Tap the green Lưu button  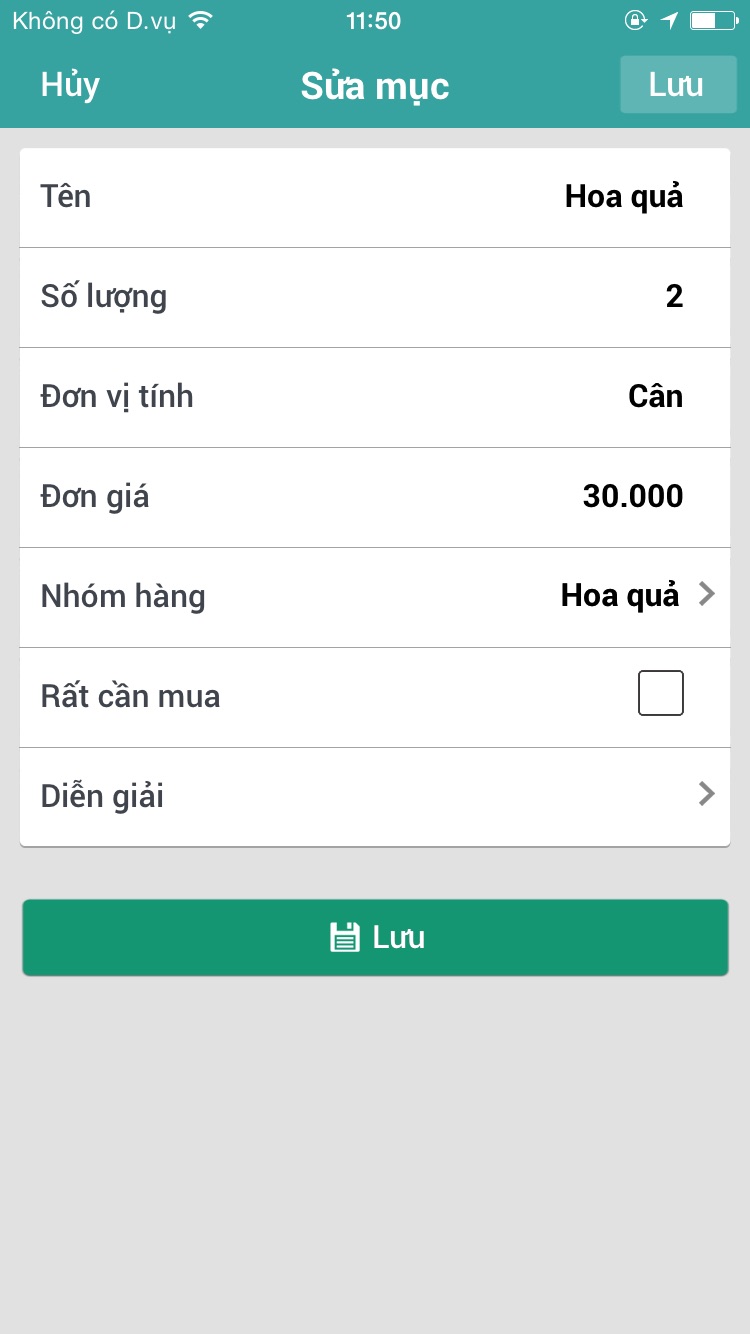pyautogui.click(x=375, y=937)
